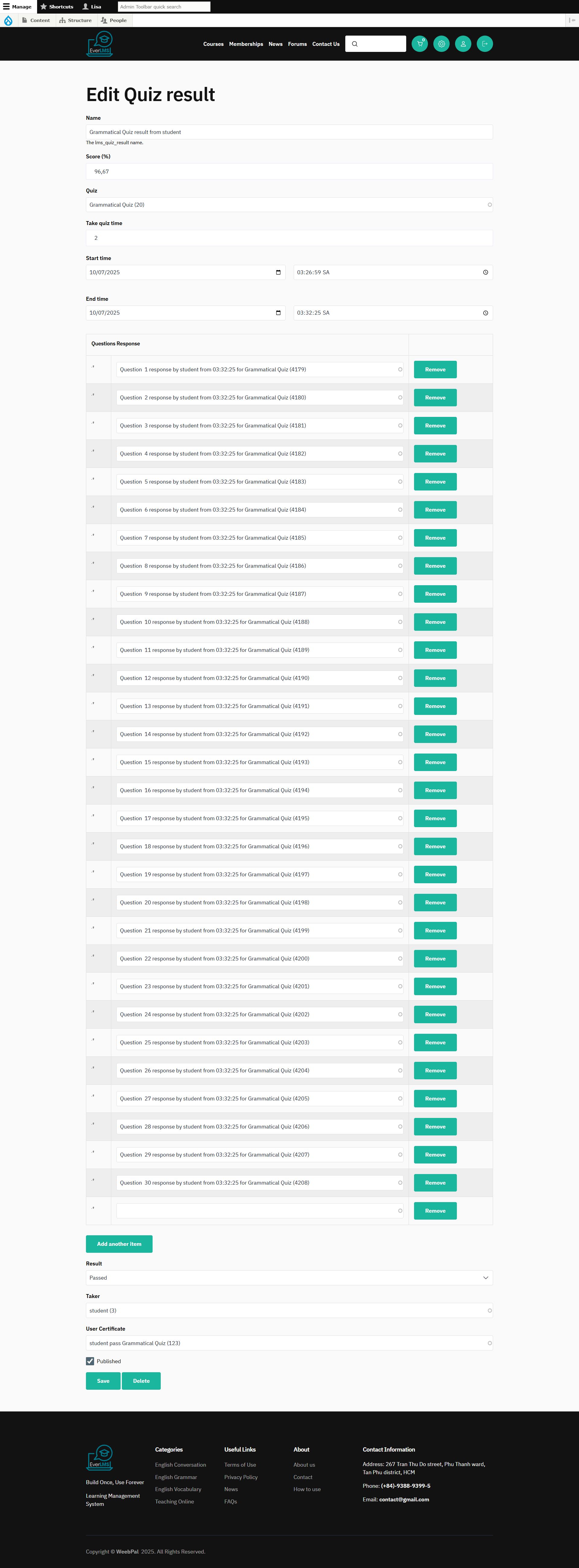Tap the logout icon
Image resolution: width=579 pixels, height=1568 pixels.
pyautogui.click(x=485, y=44)
